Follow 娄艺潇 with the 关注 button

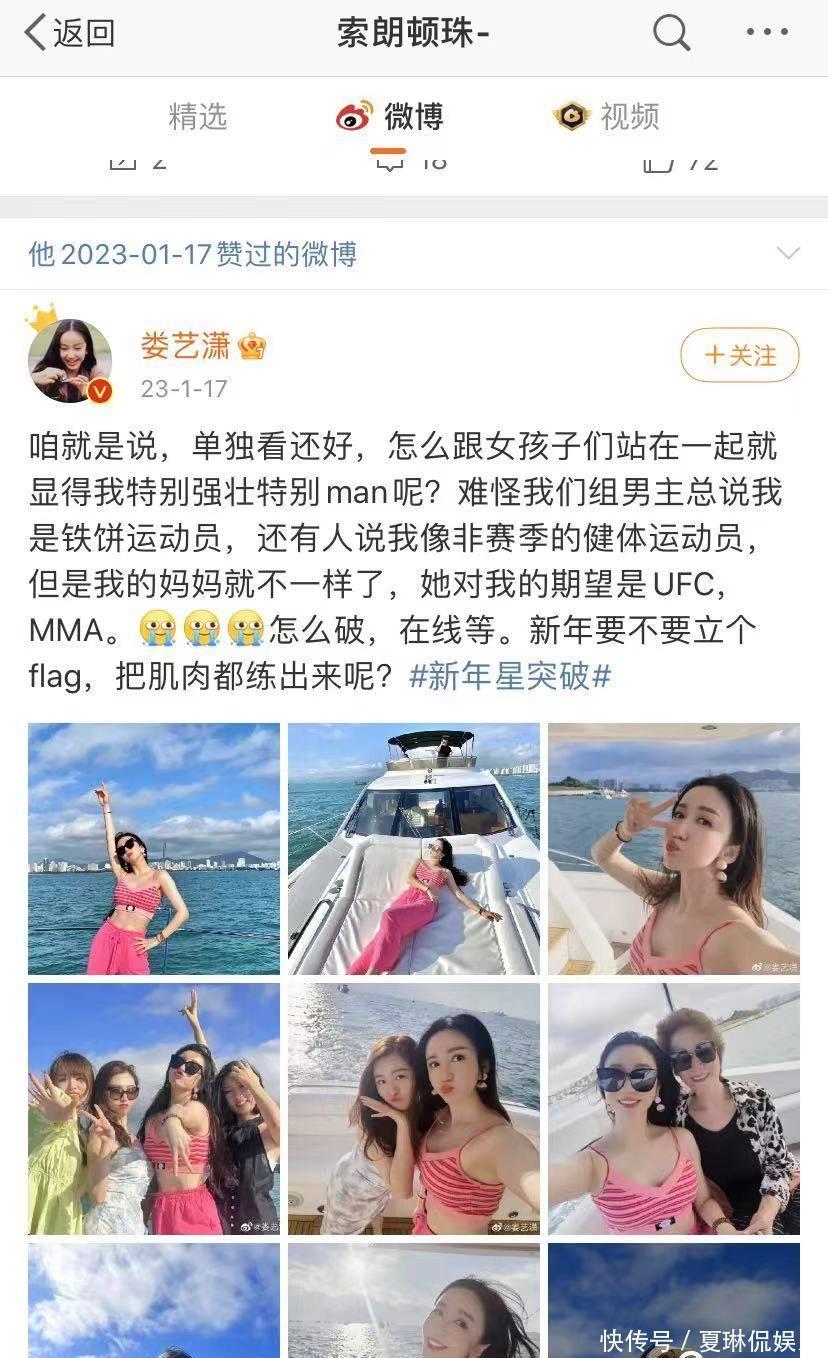[739, 355]
